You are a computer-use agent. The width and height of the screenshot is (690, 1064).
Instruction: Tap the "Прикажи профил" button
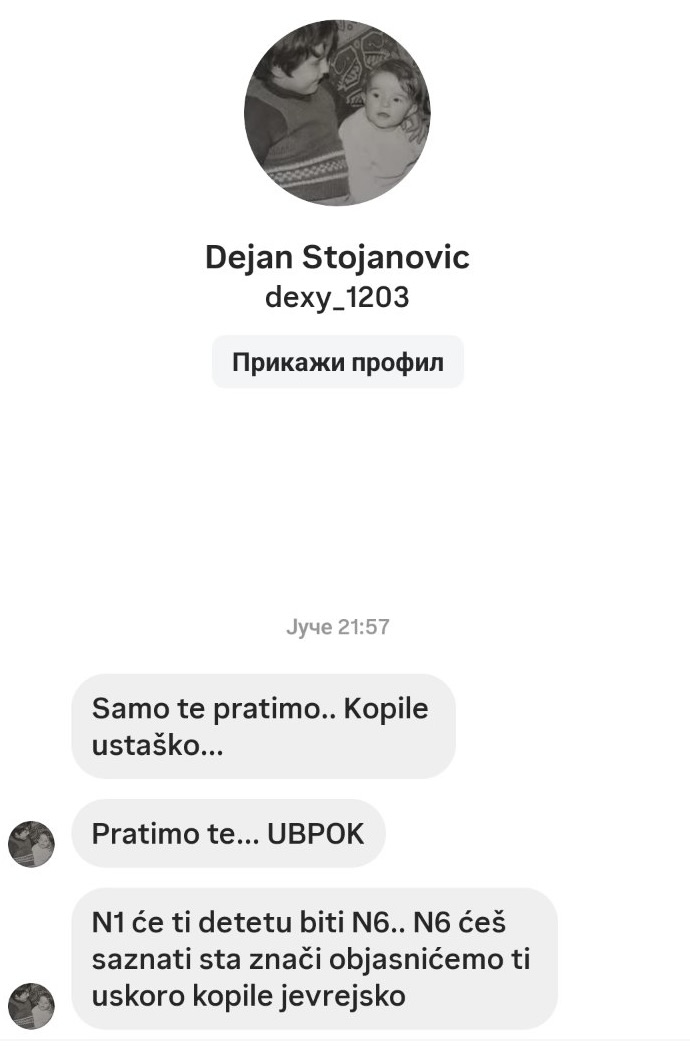point(337,362)
